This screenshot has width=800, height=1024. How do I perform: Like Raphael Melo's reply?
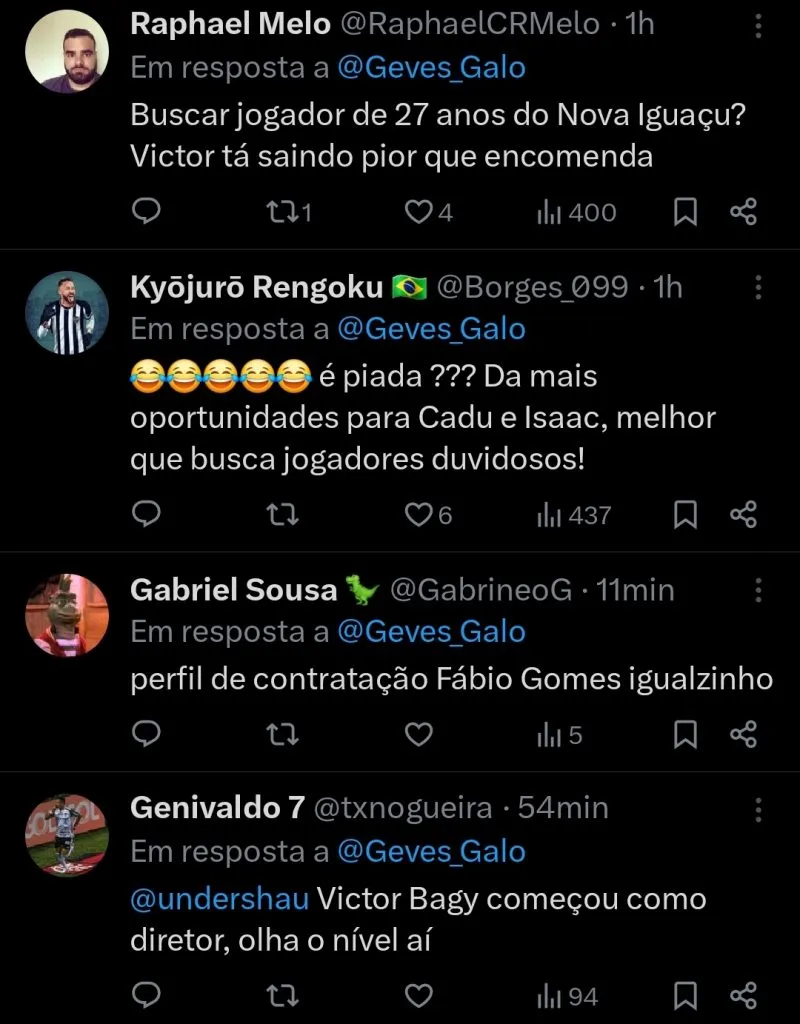coord(418,212)
